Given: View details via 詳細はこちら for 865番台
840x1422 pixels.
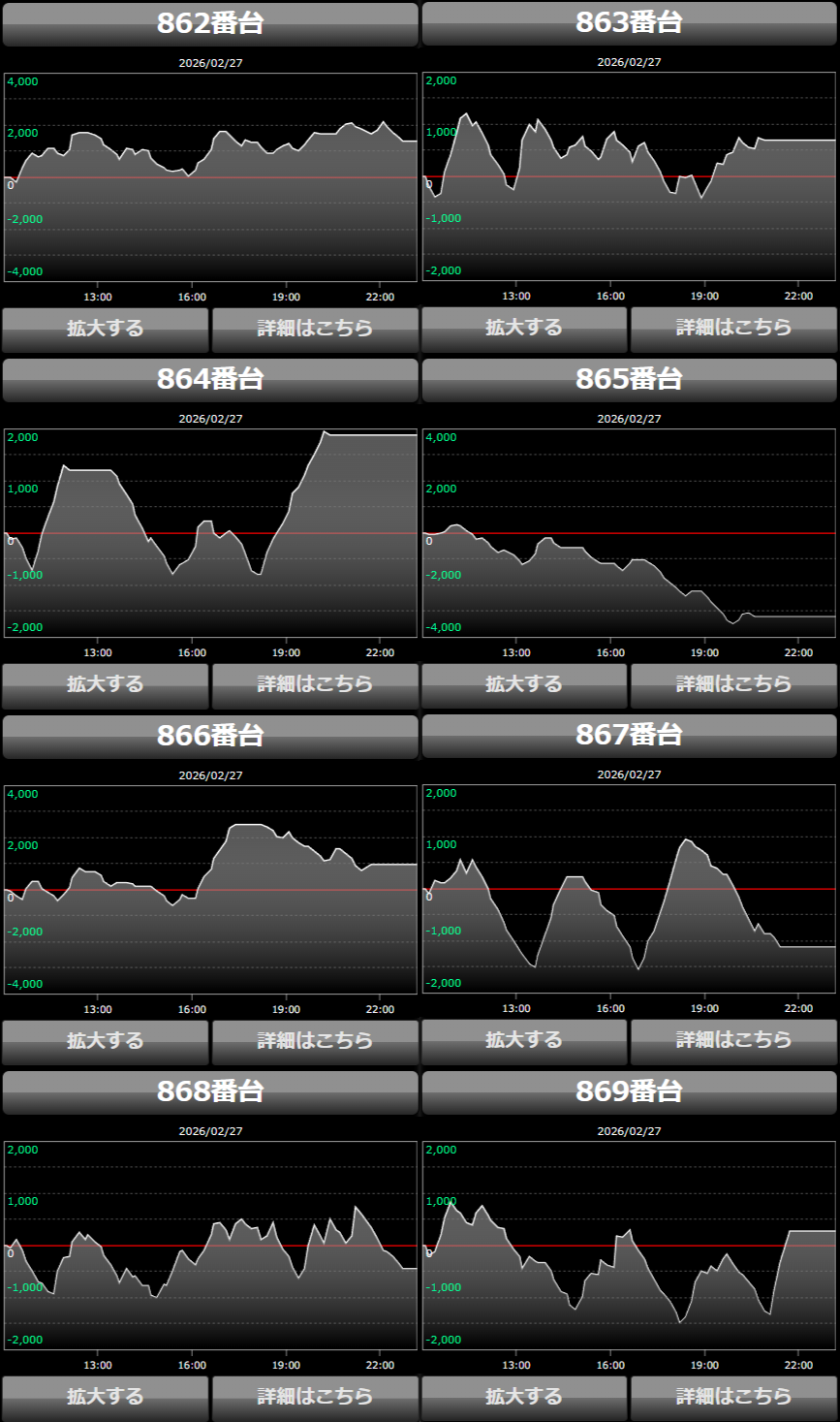Looking at the screenshot, I should pos(733,684).
